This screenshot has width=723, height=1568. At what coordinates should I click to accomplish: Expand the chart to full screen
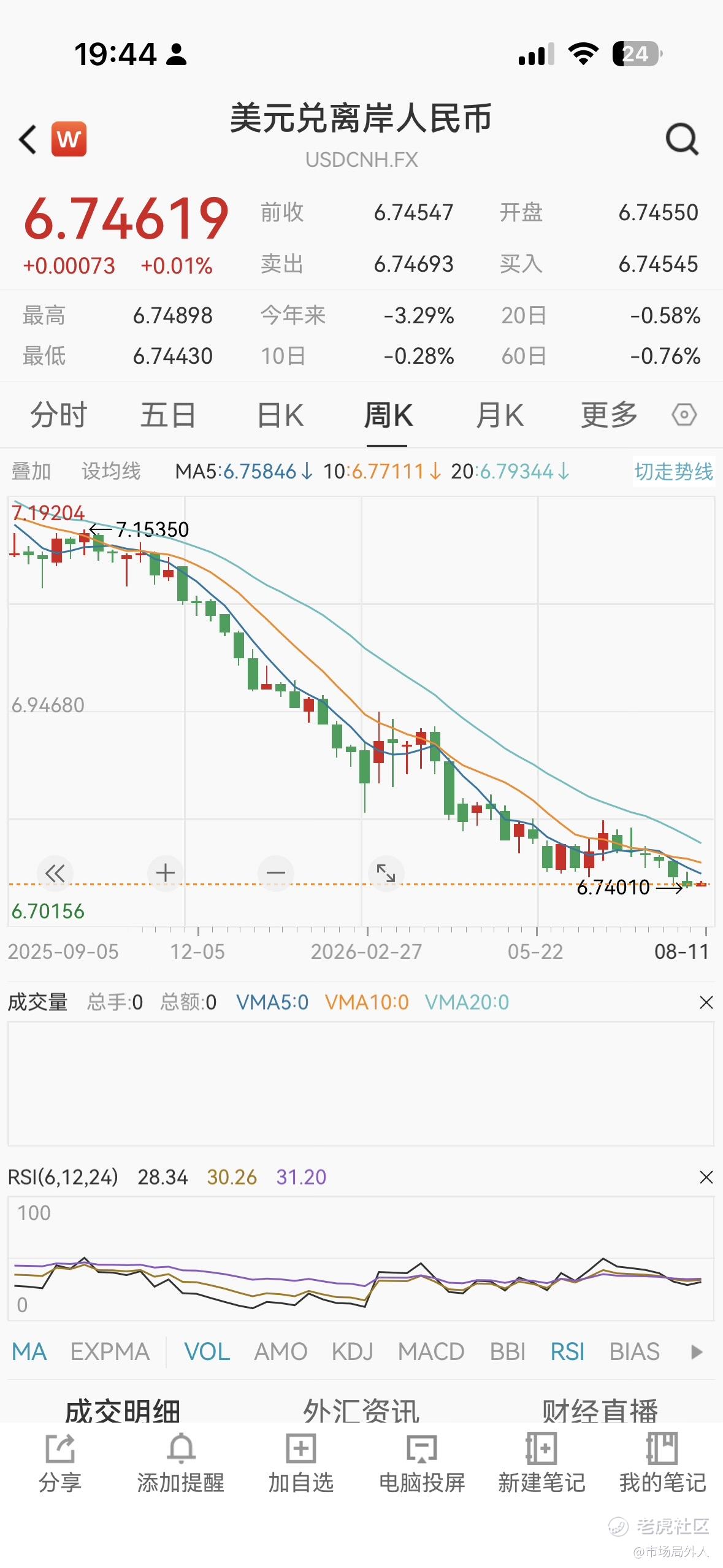pyautogui.click(x=386, y=873)
